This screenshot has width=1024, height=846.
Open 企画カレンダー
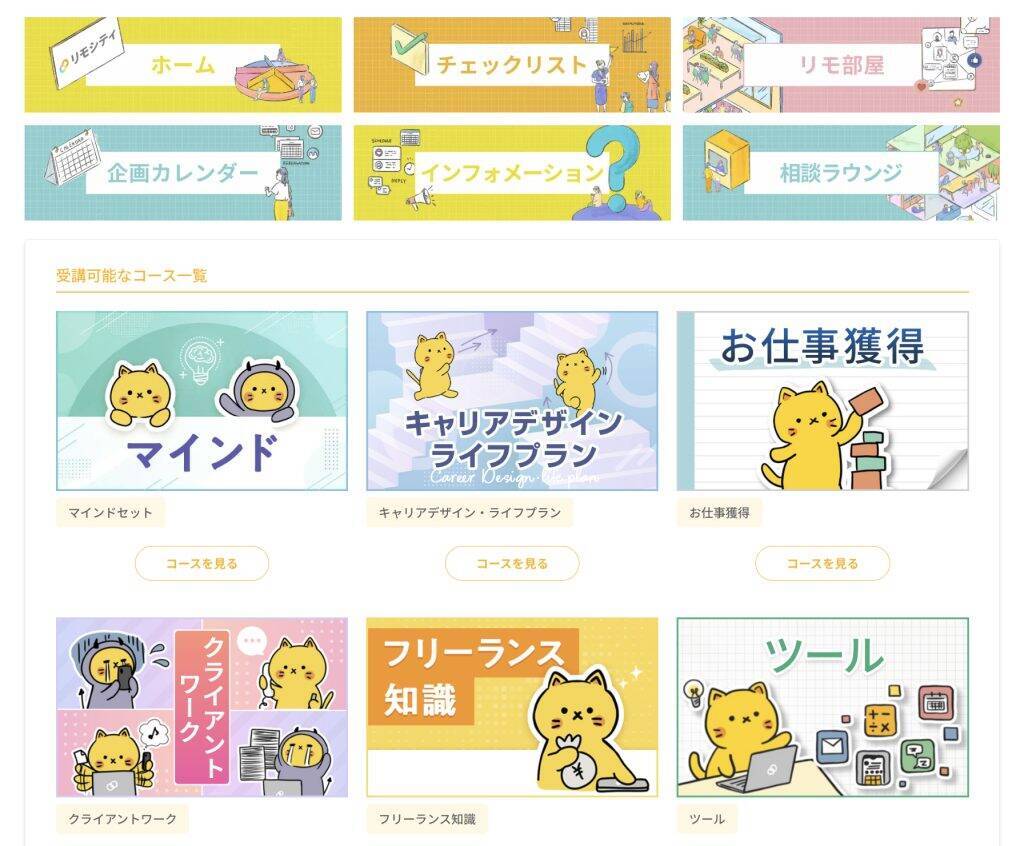[x=183, y=172]
